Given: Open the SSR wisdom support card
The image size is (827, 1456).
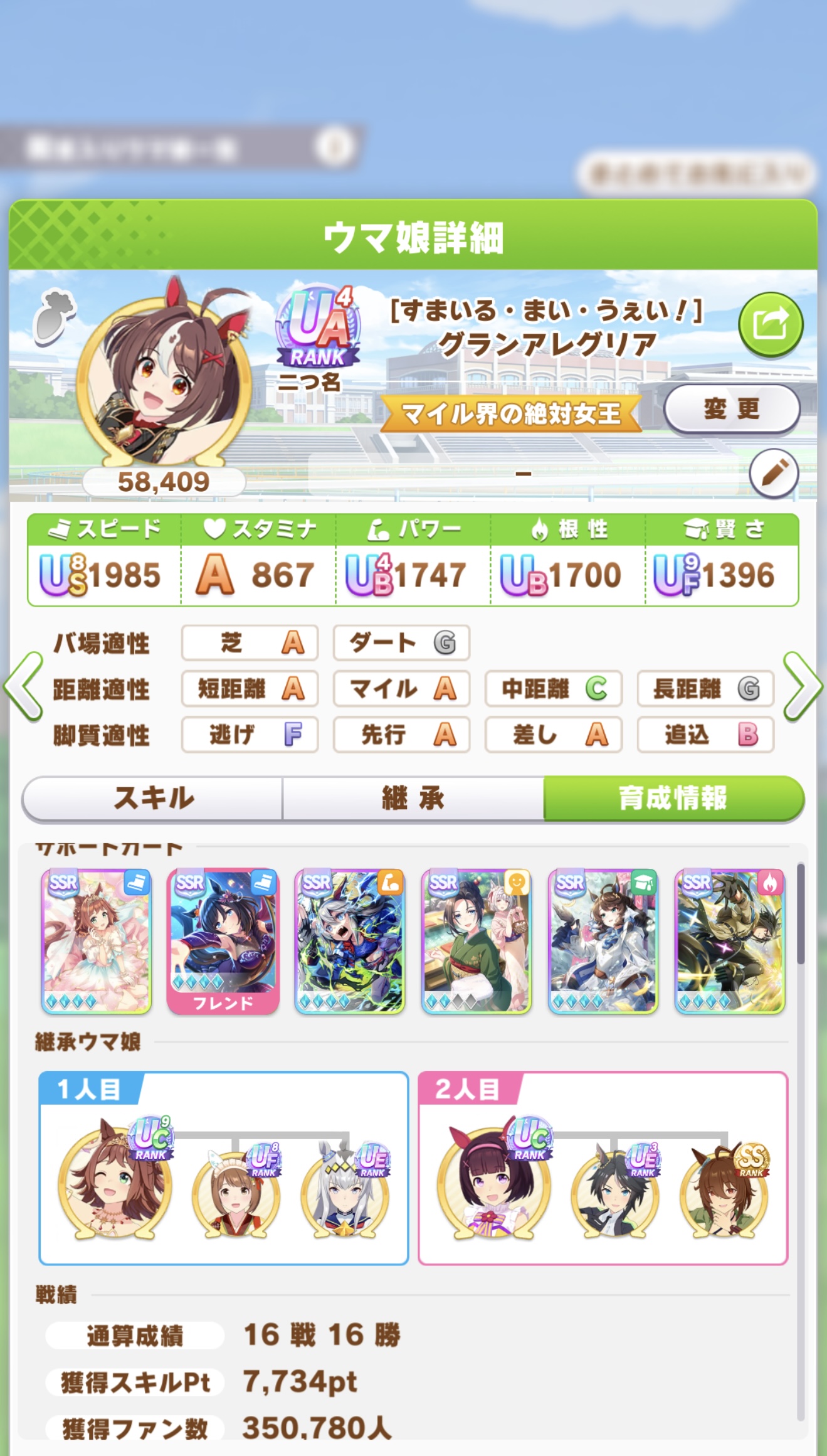Looking at the screenshot, I should (603, 941).
